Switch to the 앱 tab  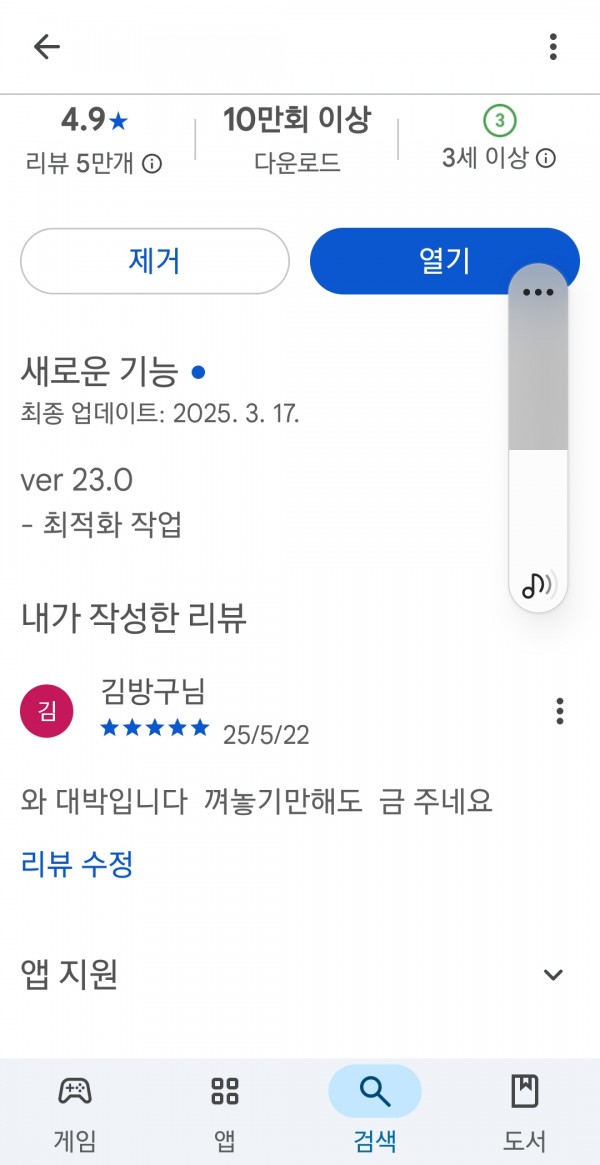tap(225, 1112)
